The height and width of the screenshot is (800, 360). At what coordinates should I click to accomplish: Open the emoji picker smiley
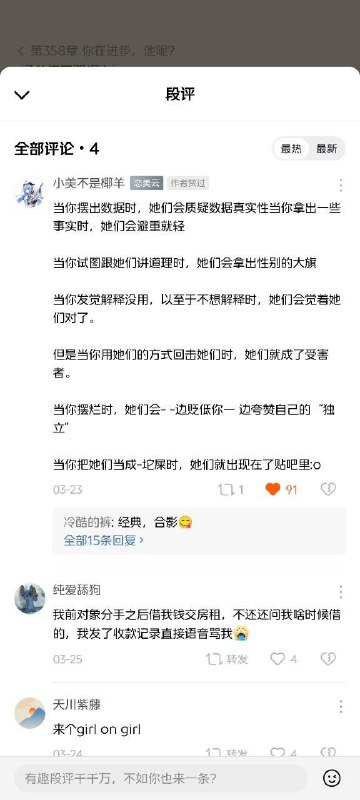point(332,778)
